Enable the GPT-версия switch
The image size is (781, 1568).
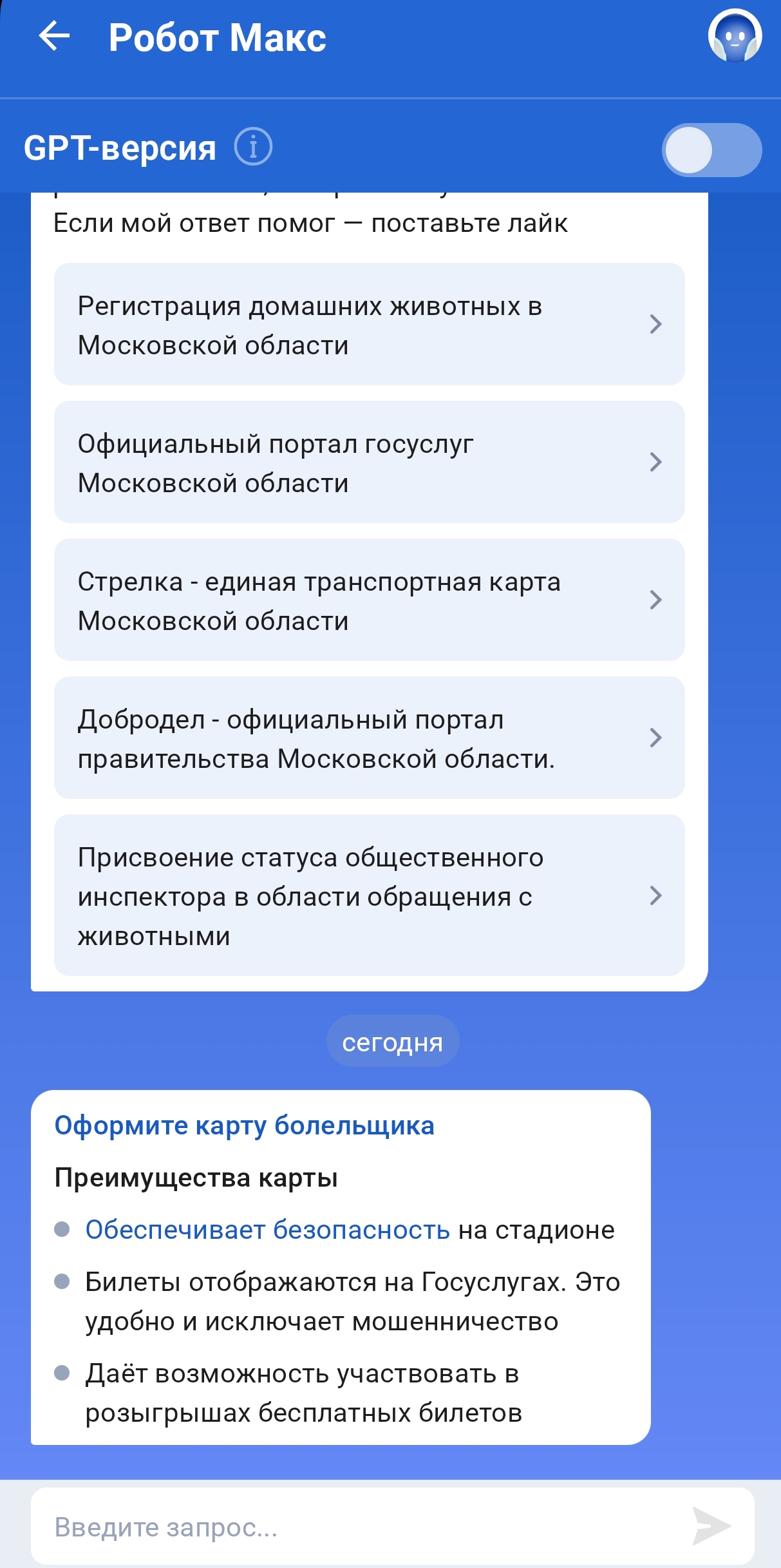click(x=711, y=150)
